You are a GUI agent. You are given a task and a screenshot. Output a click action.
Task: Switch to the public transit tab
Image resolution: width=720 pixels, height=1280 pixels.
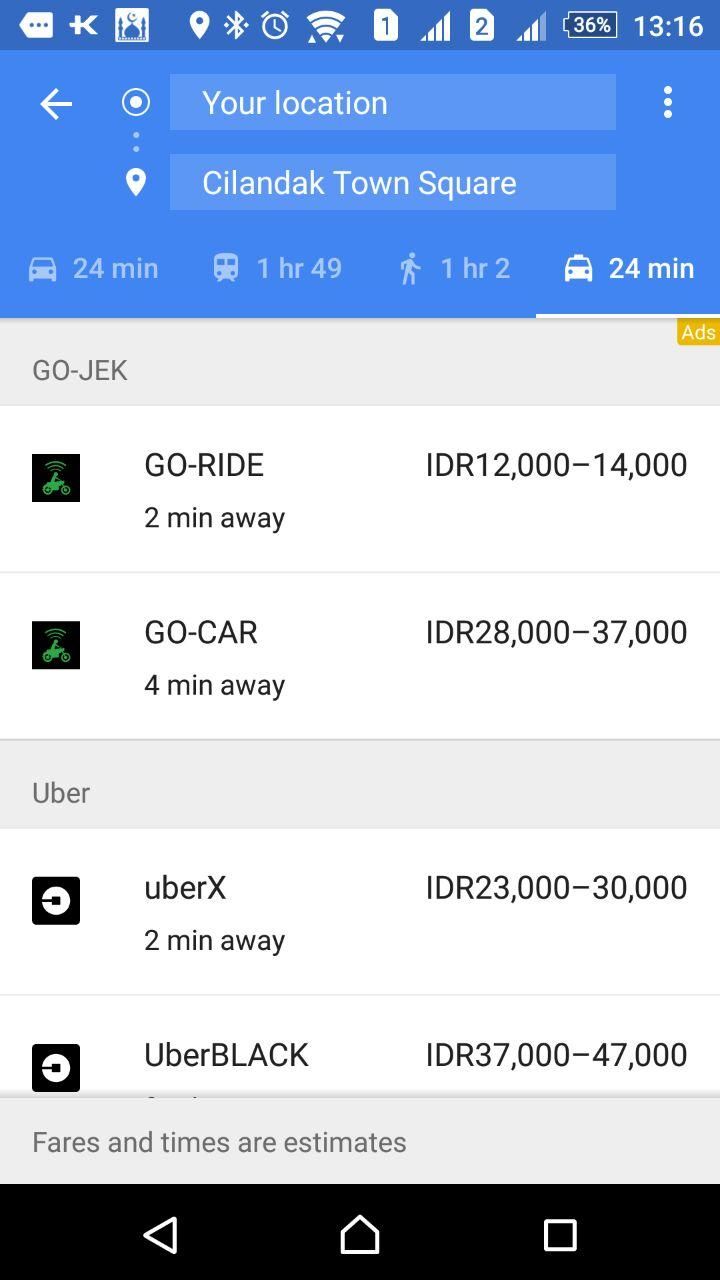[277, 268]
